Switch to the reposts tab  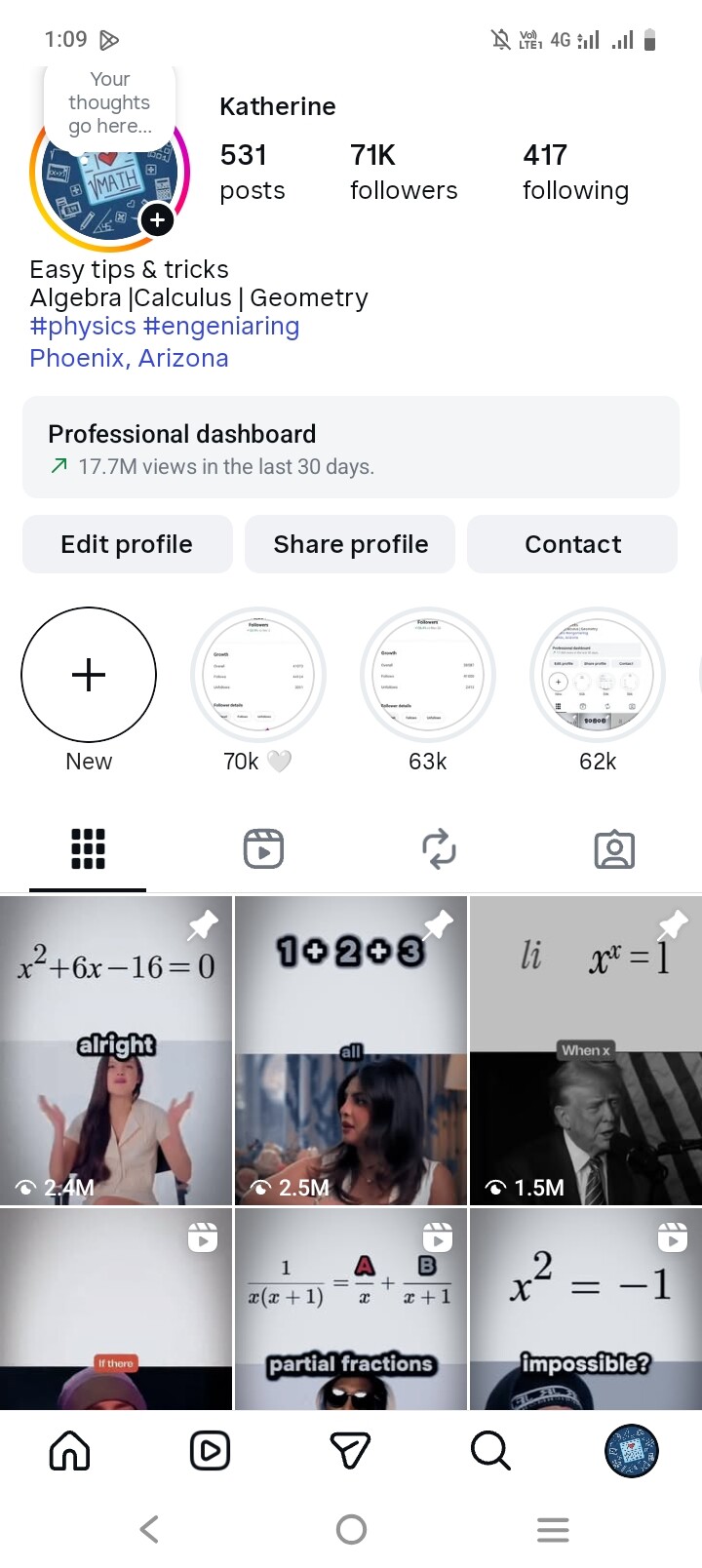[439, 848]
